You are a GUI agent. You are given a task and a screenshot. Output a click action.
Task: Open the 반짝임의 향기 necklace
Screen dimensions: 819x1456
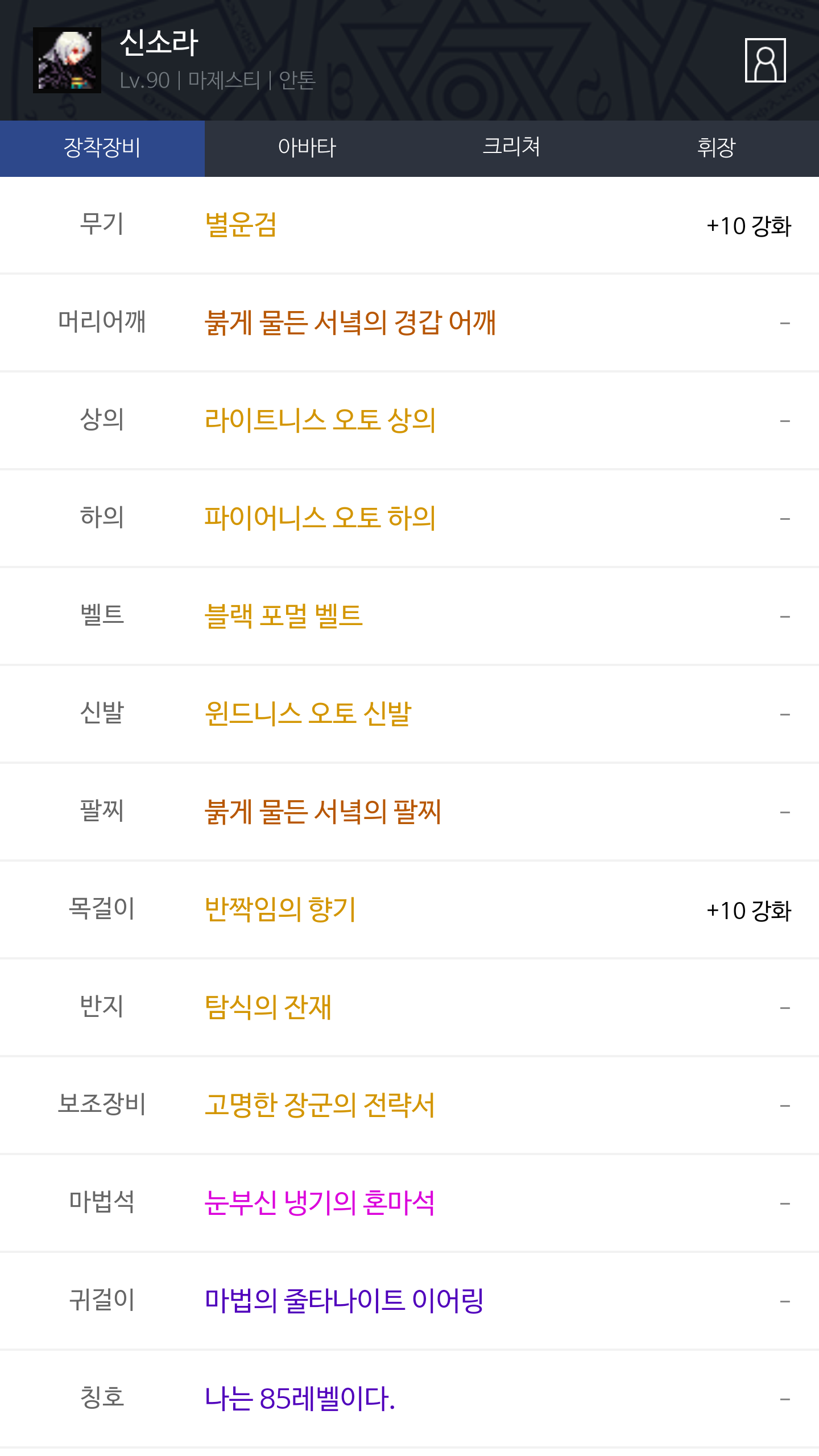point(280,910)
